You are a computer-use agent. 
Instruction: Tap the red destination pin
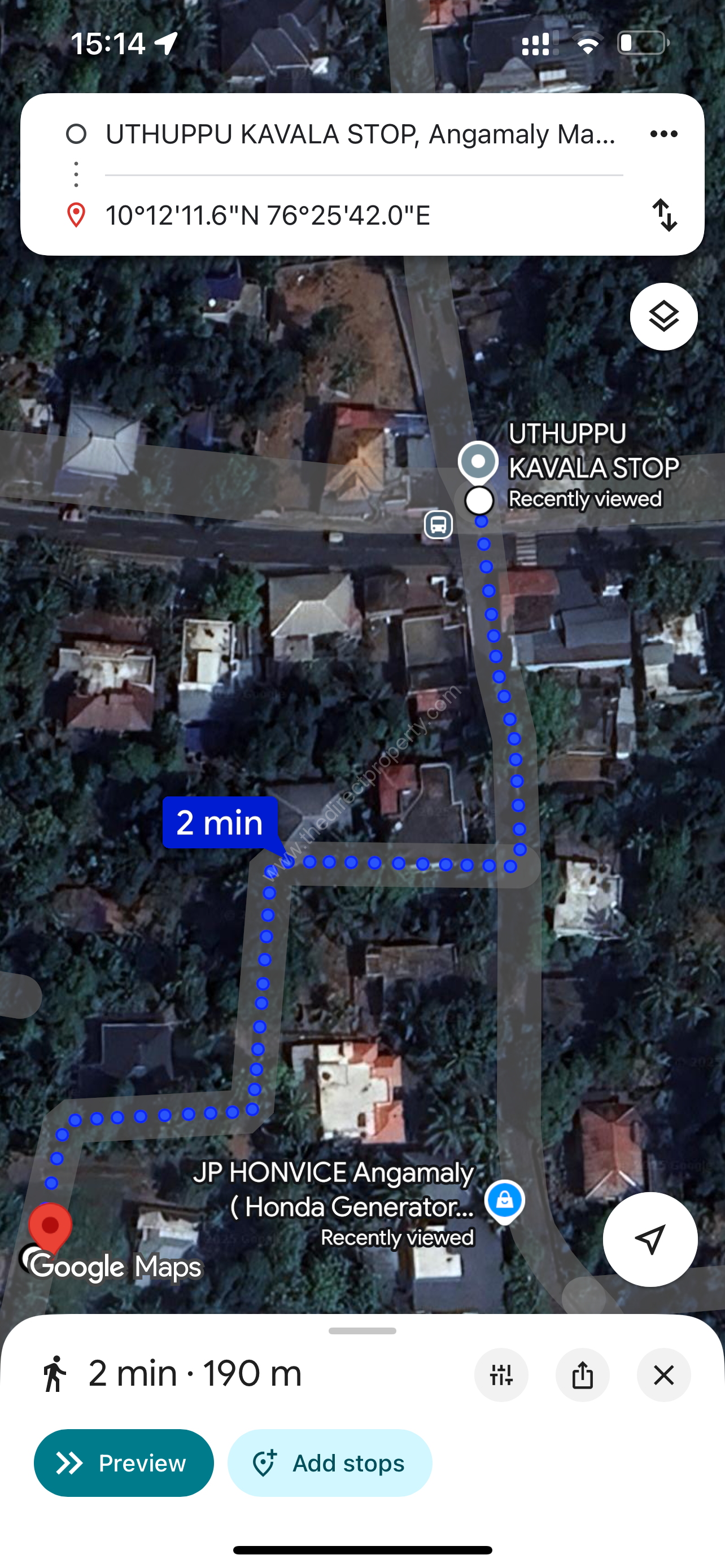[x=50, y=1227]
